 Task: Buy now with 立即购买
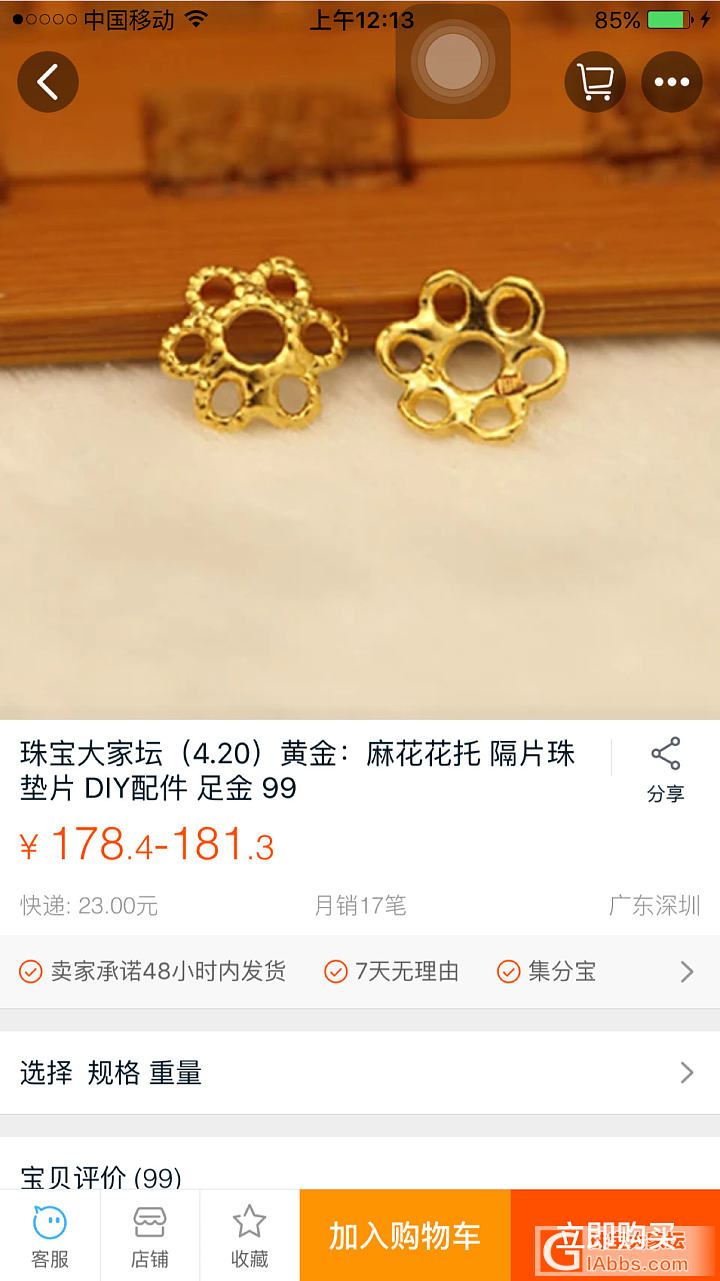[x=615, y=1235]
